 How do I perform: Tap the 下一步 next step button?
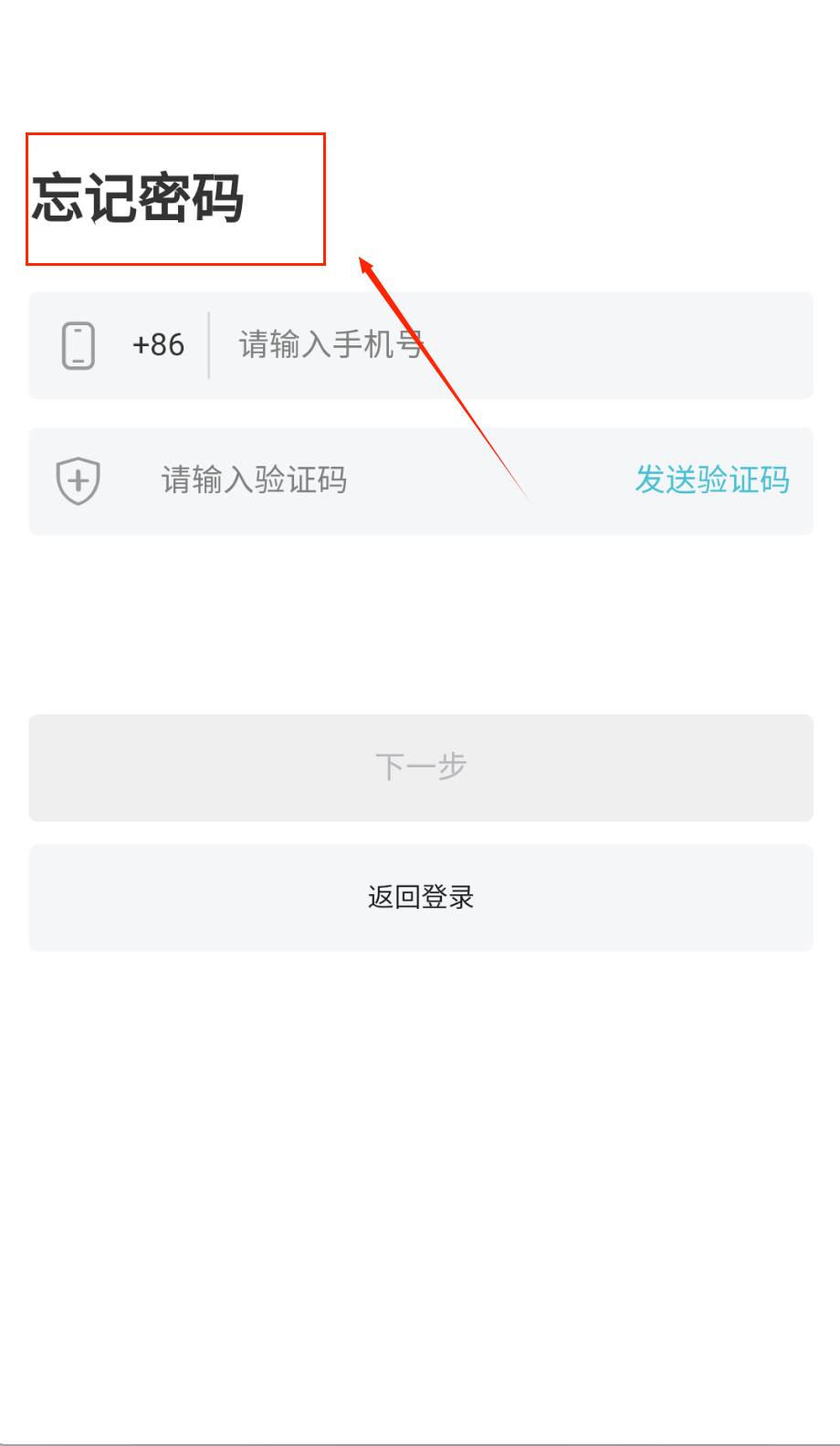pyautogui.click(x=421, y=767)
